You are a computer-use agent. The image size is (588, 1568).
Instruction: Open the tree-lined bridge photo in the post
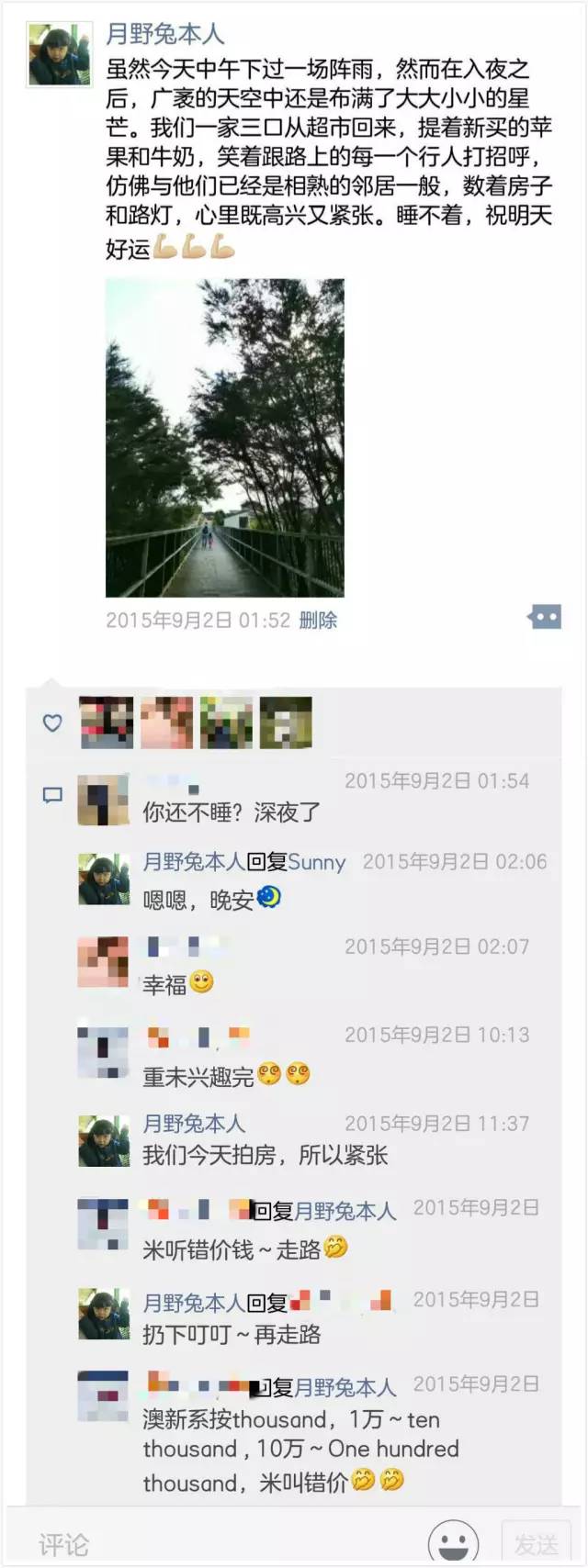coord(224,438)
